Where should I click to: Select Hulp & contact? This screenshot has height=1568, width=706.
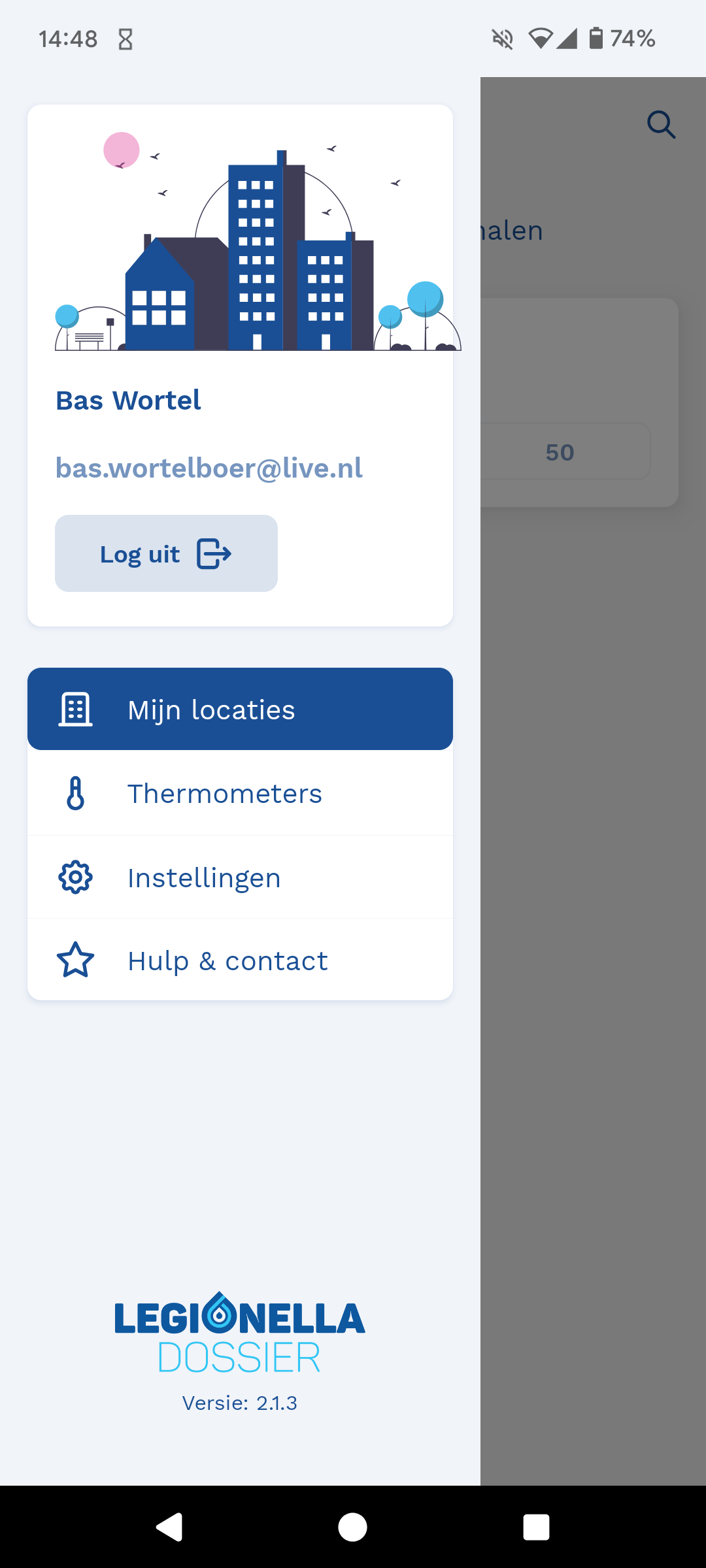click(240, 960)
